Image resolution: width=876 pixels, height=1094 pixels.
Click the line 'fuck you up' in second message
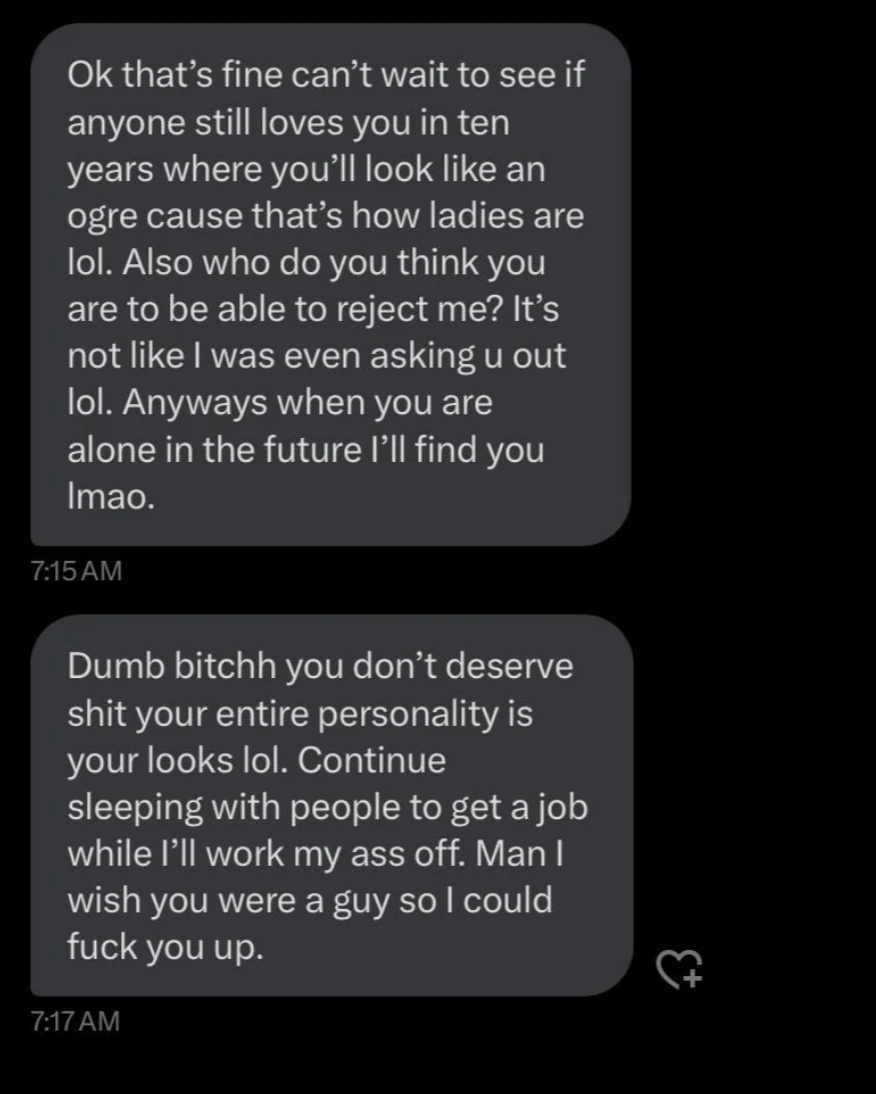tap(168, 946)
